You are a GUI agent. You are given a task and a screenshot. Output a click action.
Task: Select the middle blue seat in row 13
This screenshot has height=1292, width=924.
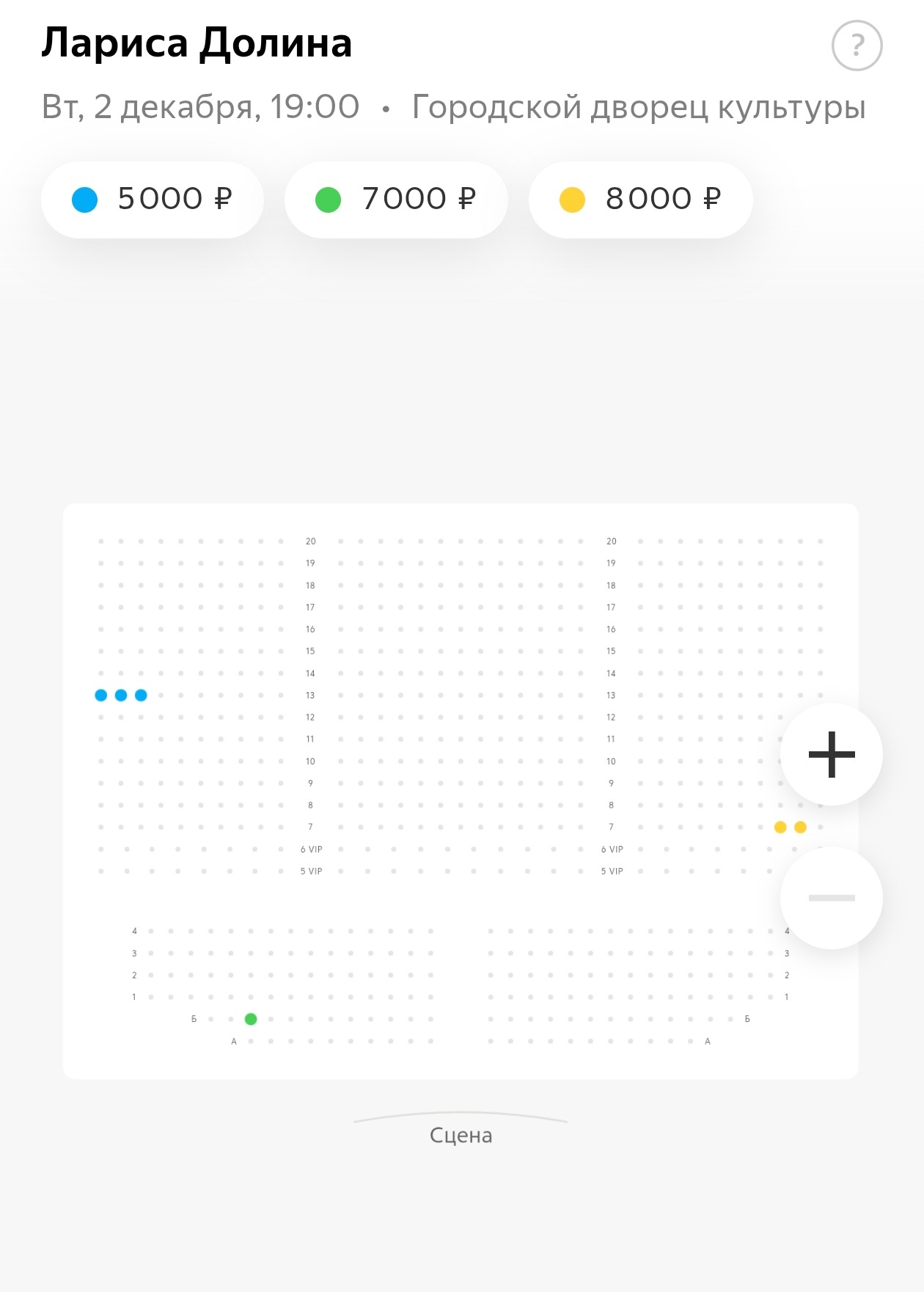pos(121,696)
